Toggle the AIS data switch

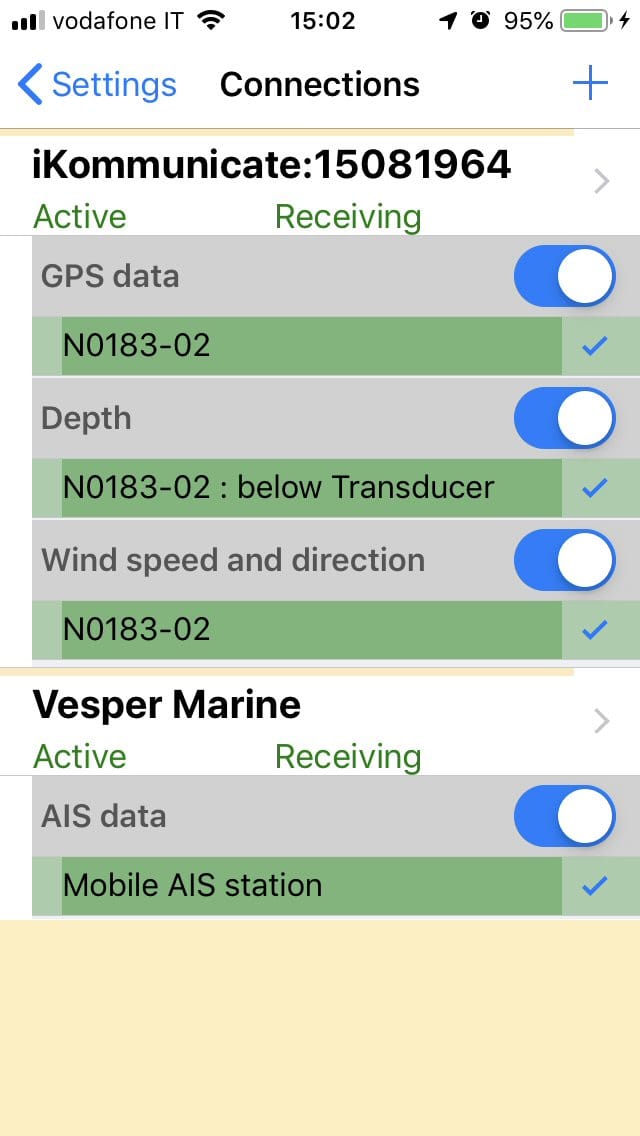[565, 816]
